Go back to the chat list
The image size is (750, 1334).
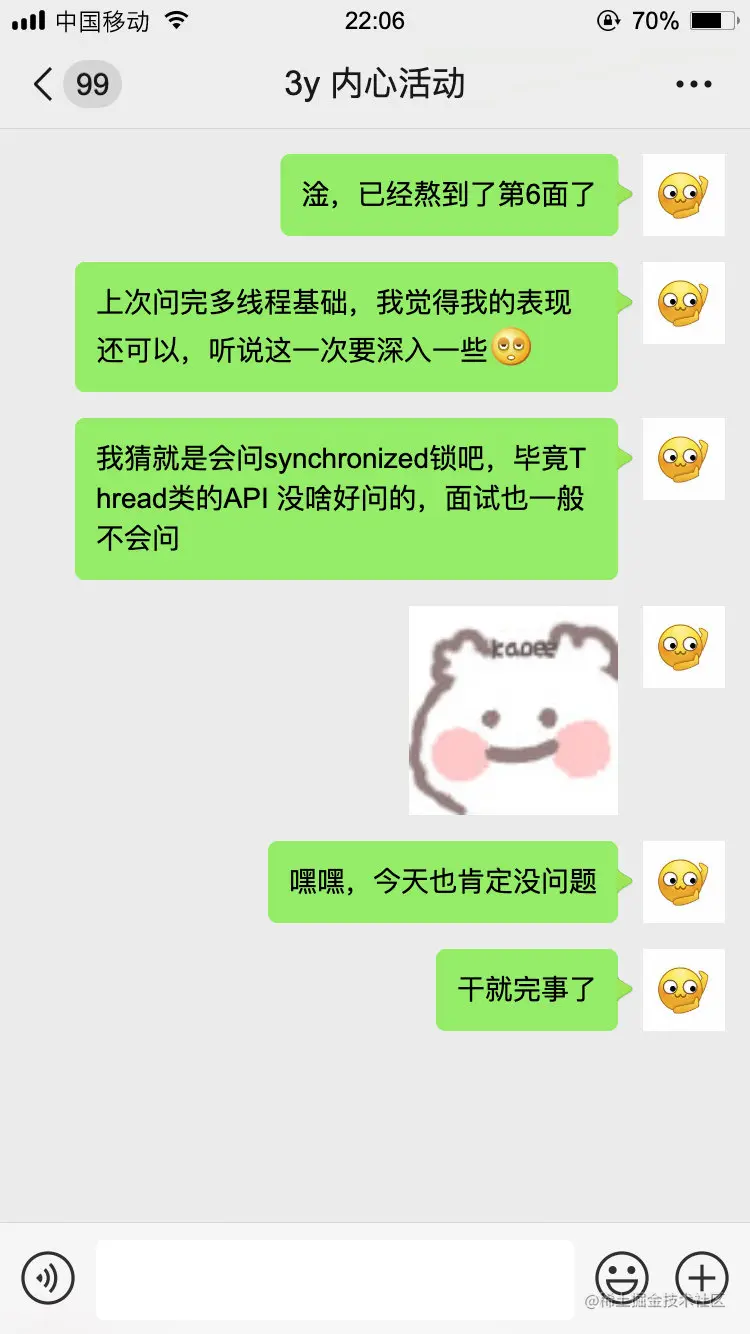click(x=44, y=84)
